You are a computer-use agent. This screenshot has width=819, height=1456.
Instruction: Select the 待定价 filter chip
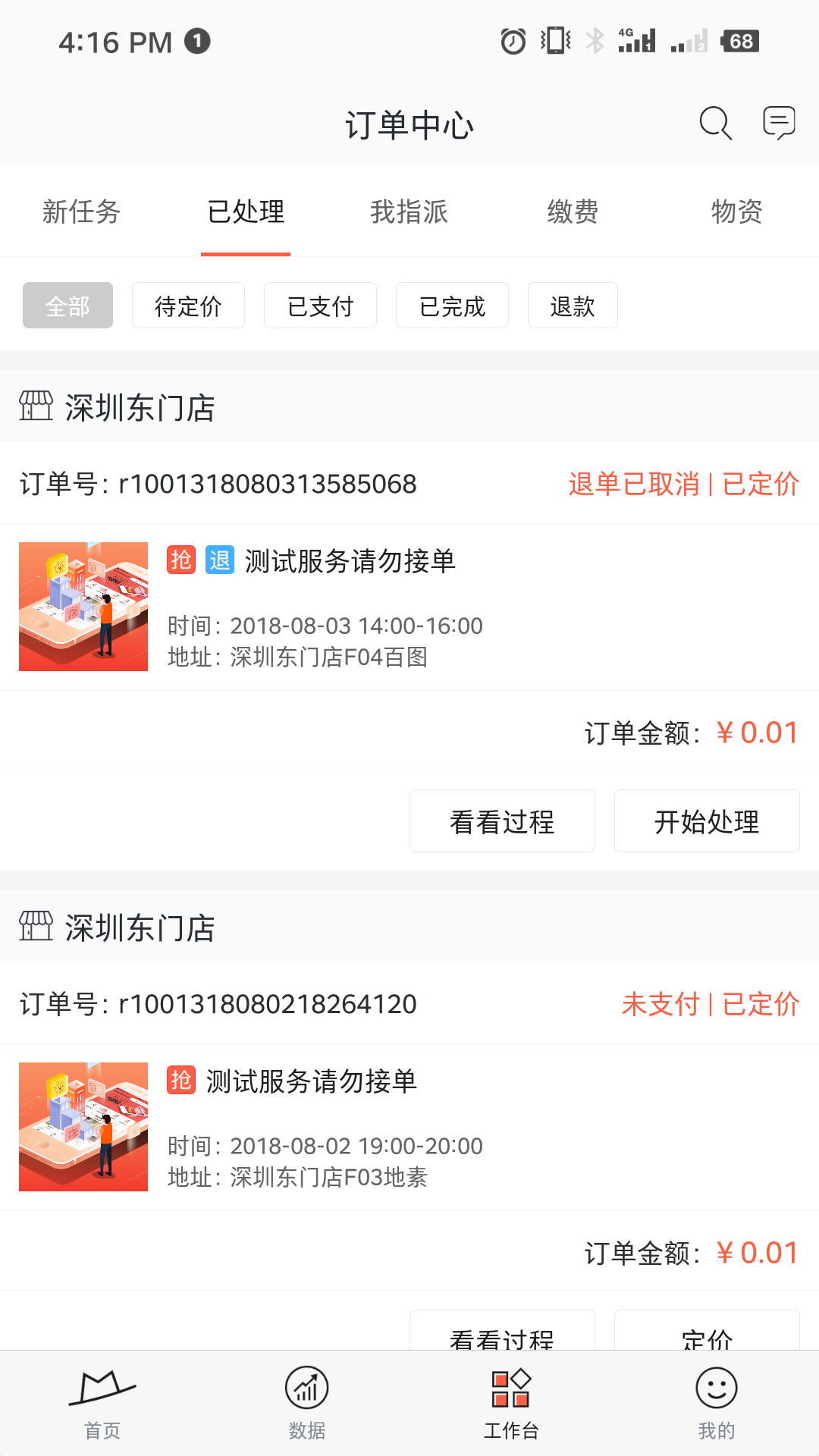[188, 305]
